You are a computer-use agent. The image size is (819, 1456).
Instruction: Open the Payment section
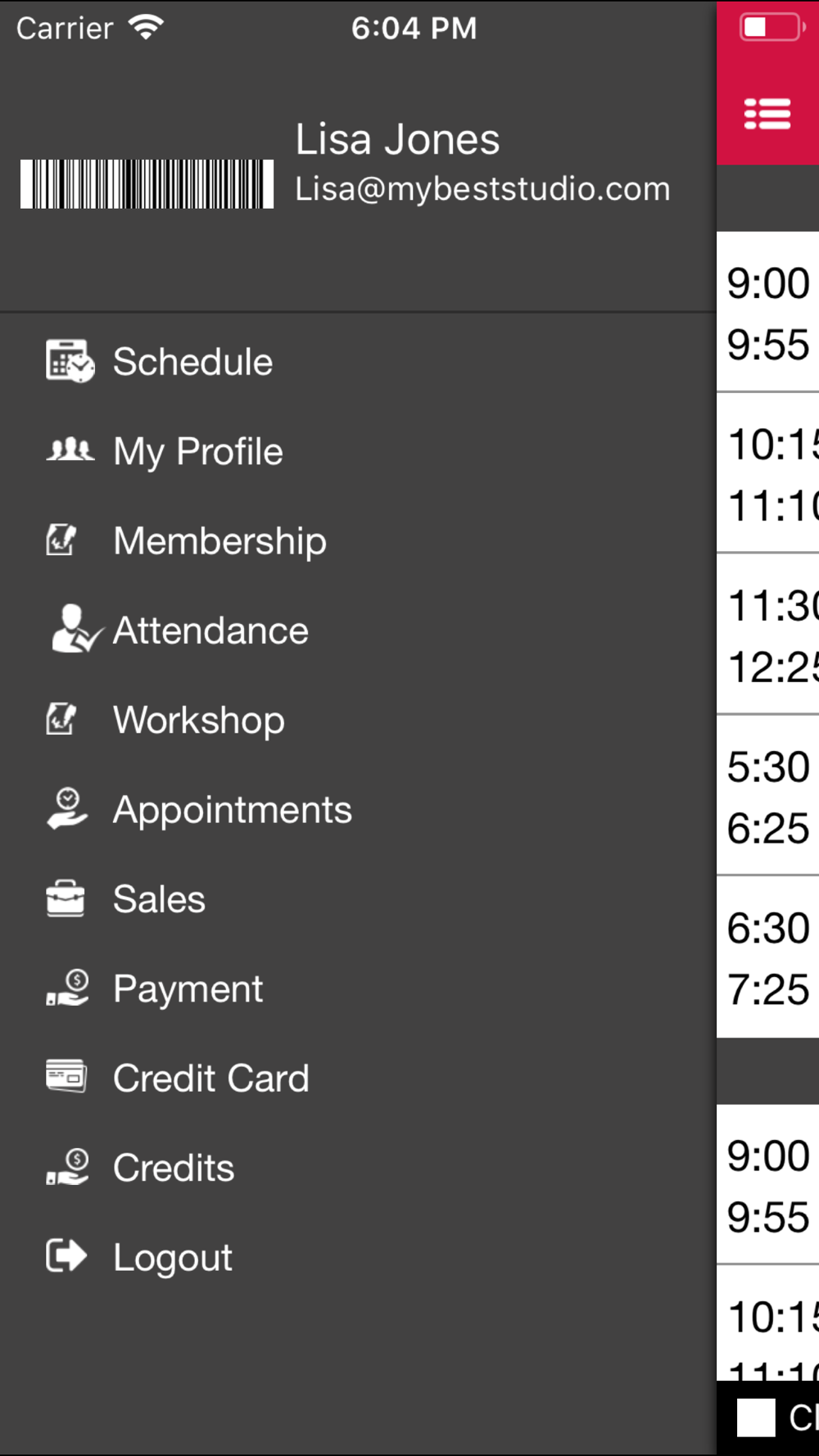[x=358, y=988]
